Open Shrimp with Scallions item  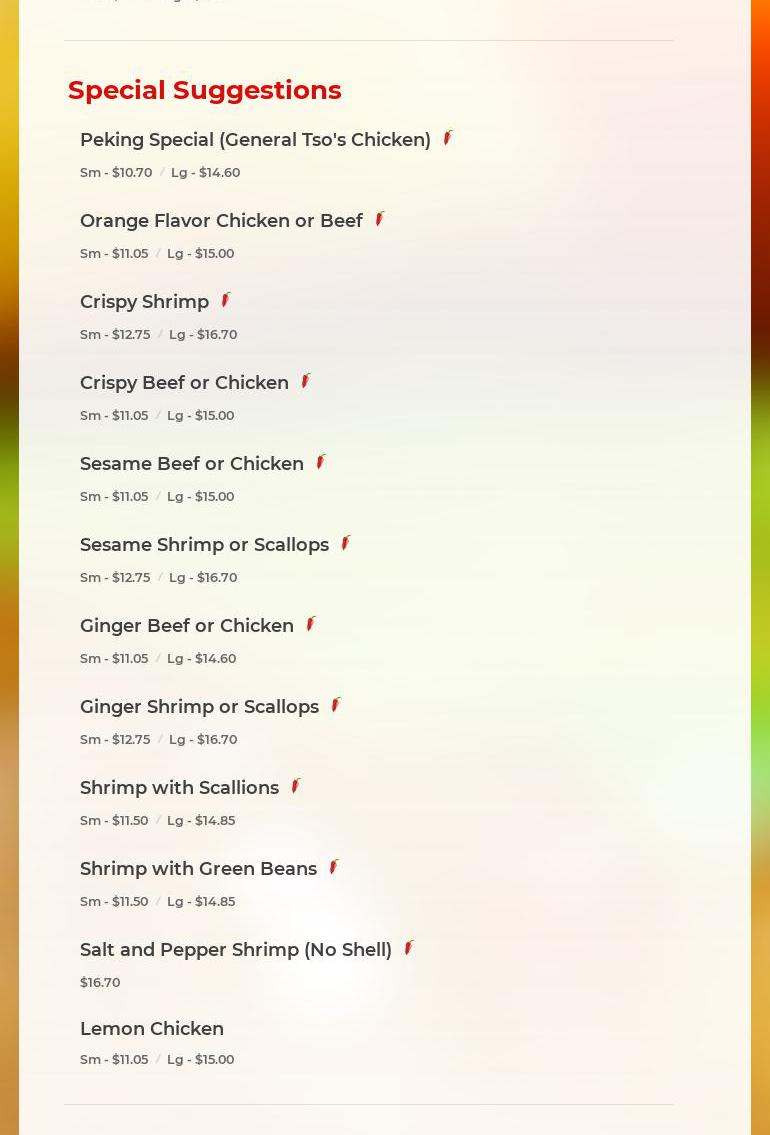point(179,788)
